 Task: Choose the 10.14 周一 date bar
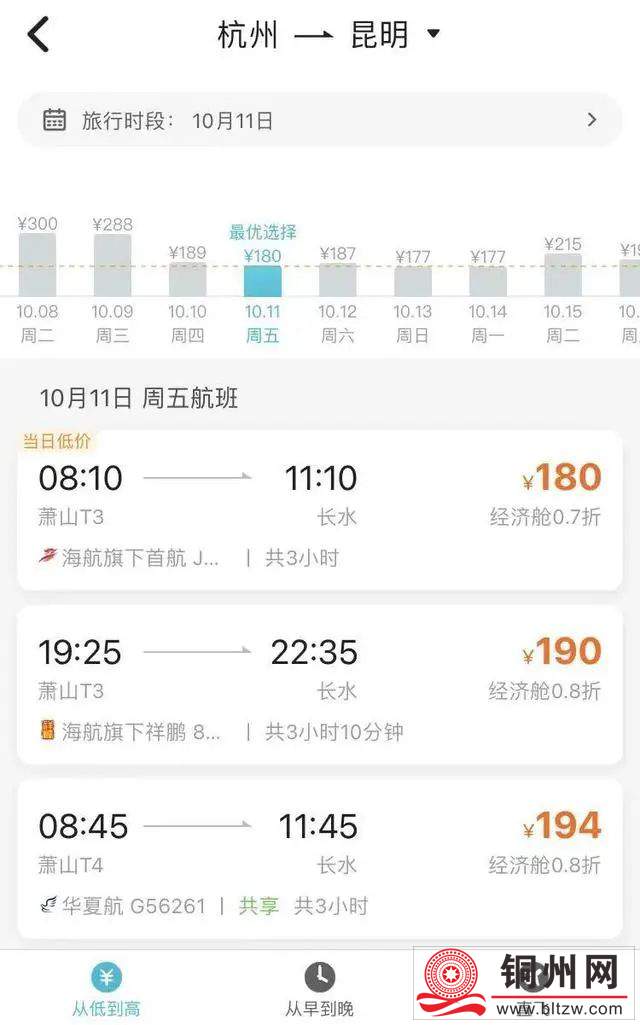pos(488,285)
